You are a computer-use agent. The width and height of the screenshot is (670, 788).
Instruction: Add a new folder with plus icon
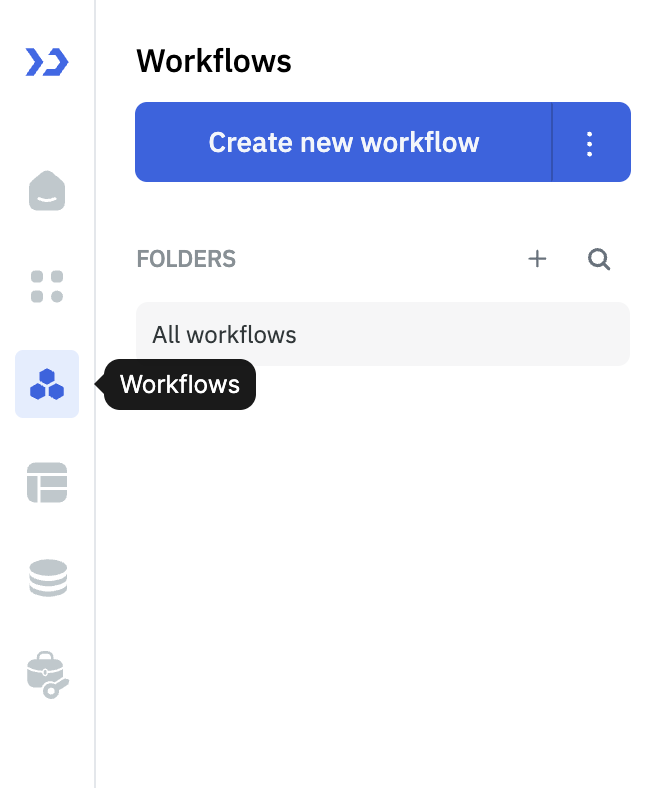537,260
